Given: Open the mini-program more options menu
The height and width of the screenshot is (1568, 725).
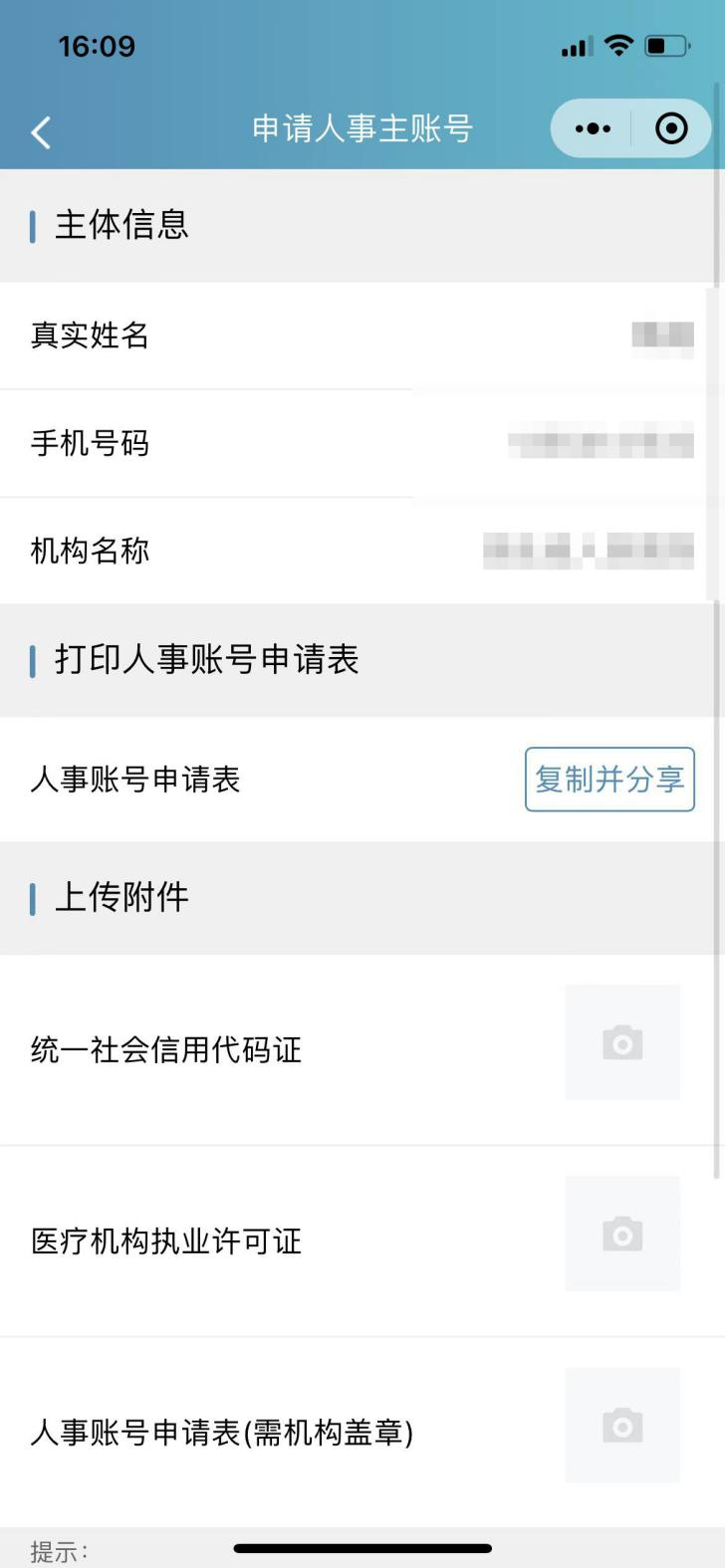Looking at the screenshot, I should 593,127.
